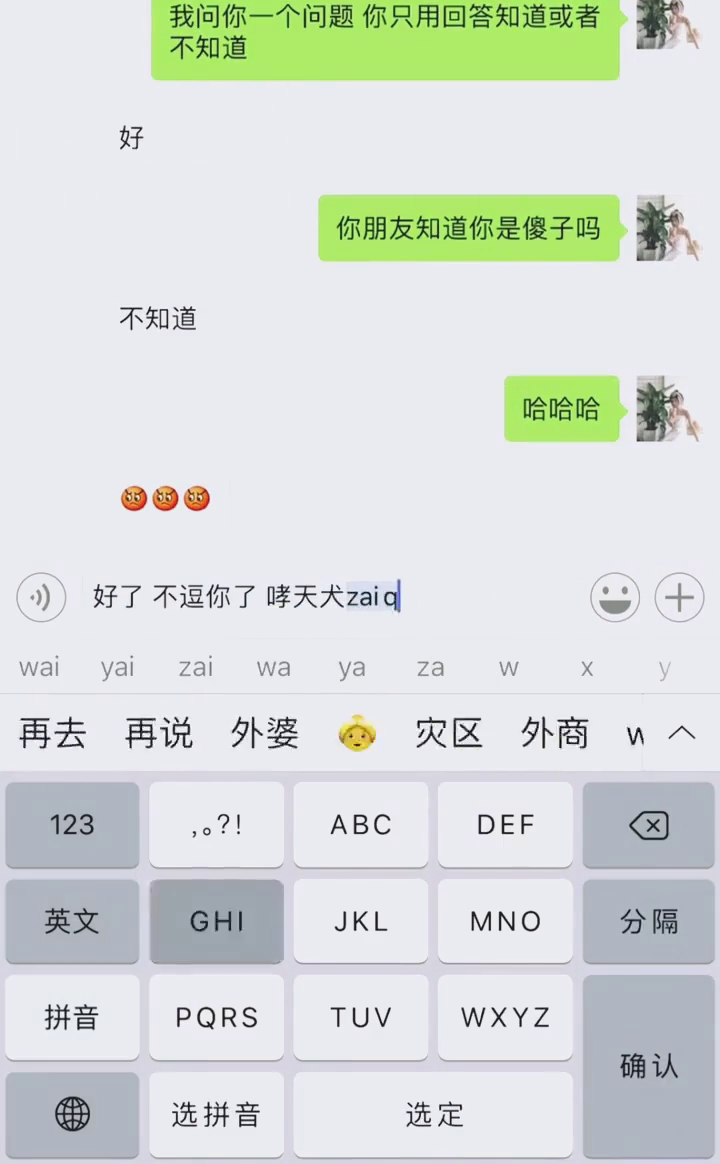The height and width of the screenshot is (1164, 720).
Task: Switch to 英文 English keyboard
Action: coord(72,921)
